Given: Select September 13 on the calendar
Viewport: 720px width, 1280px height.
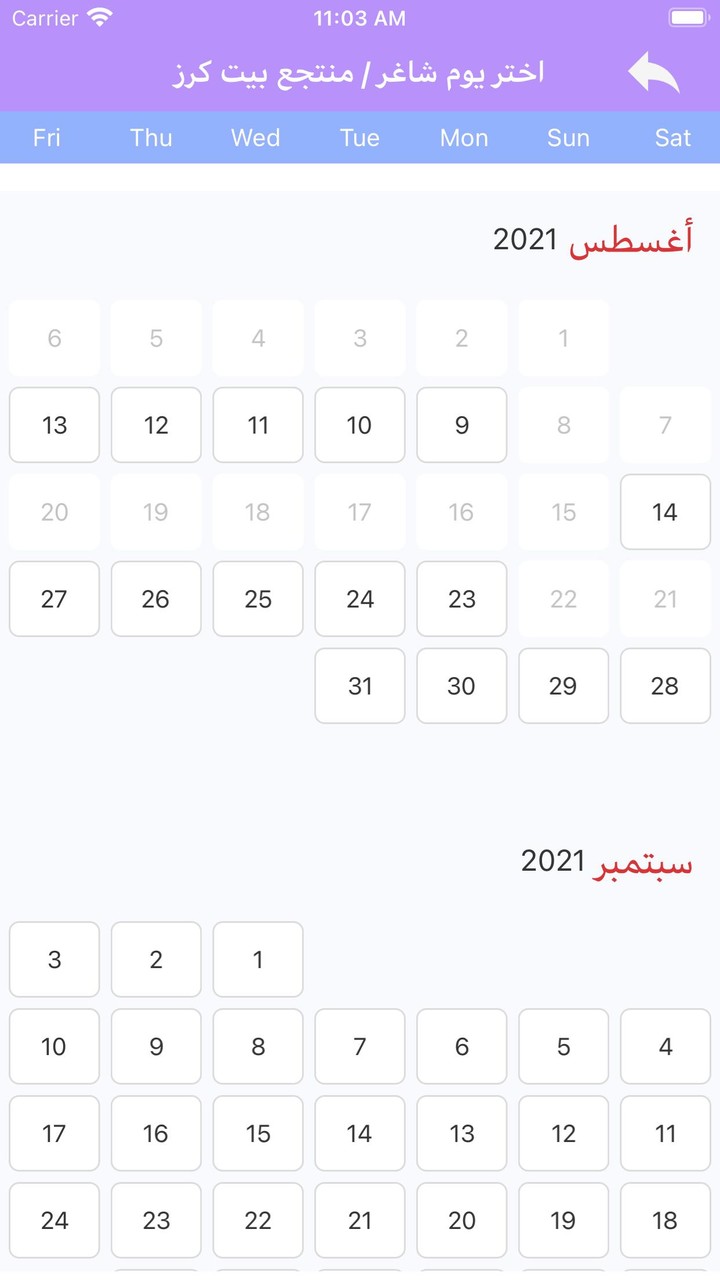Looking at the screenshot, I should pos(461,1134).
